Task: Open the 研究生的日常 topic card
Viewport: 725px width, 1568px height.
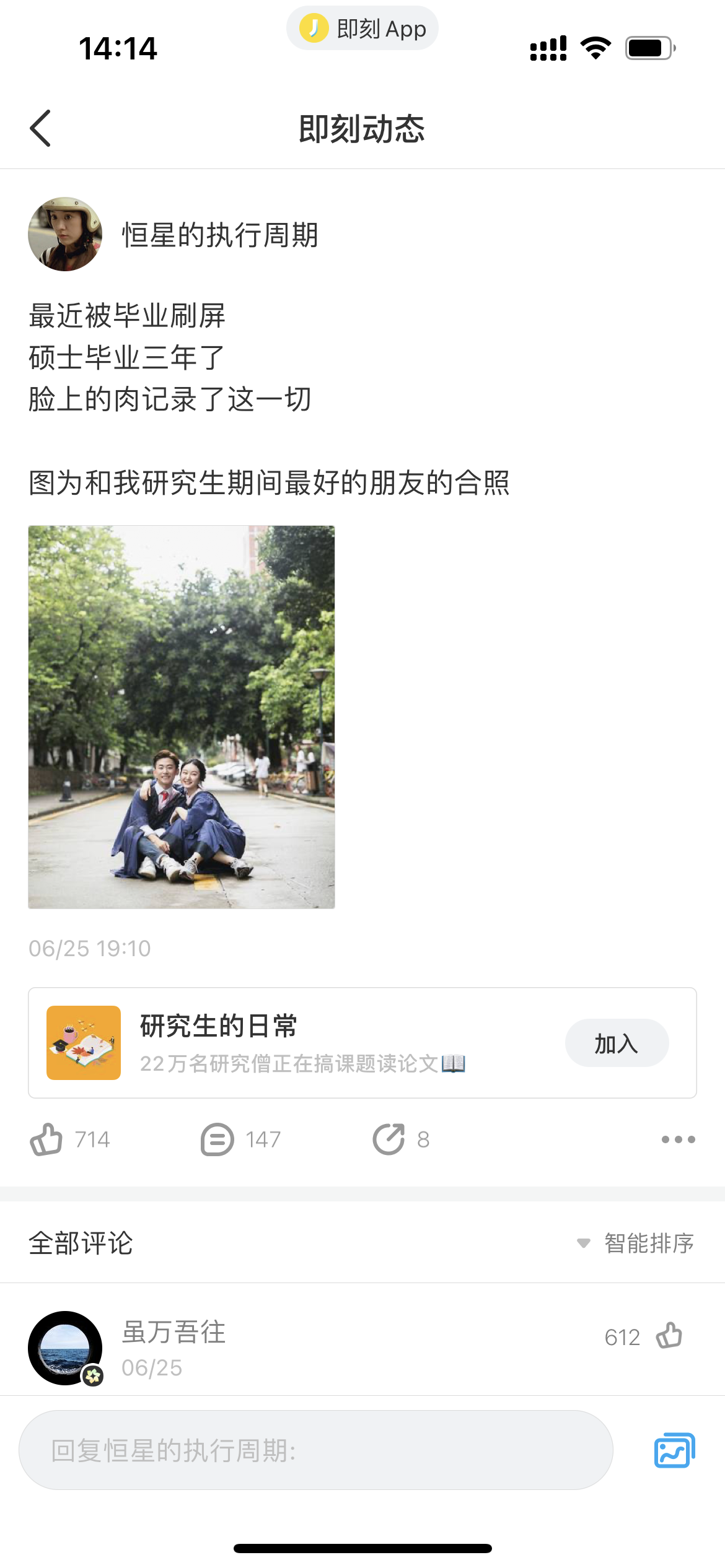Action: pos(362,1043)
